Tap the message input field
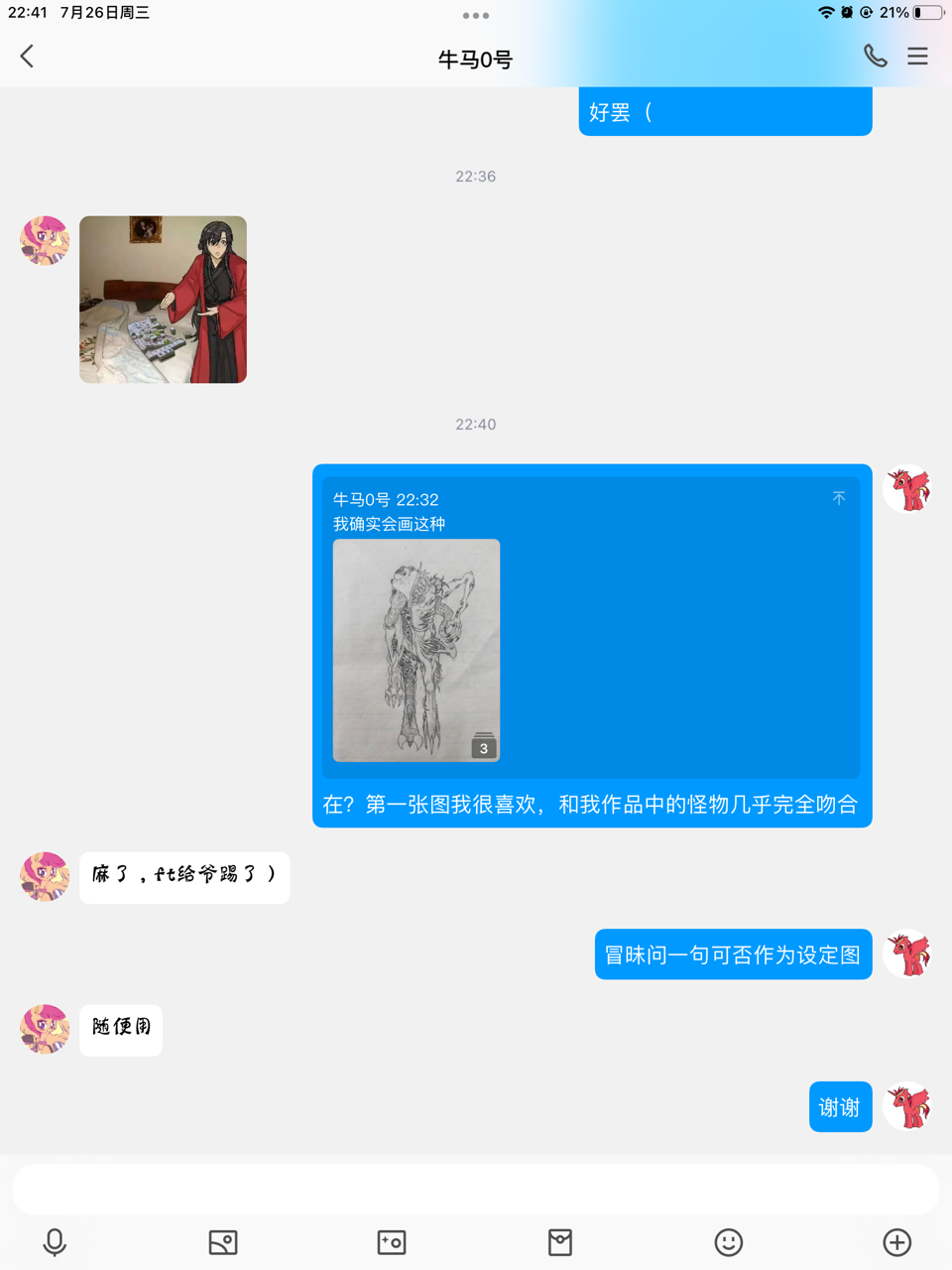 click(476, 1189)
